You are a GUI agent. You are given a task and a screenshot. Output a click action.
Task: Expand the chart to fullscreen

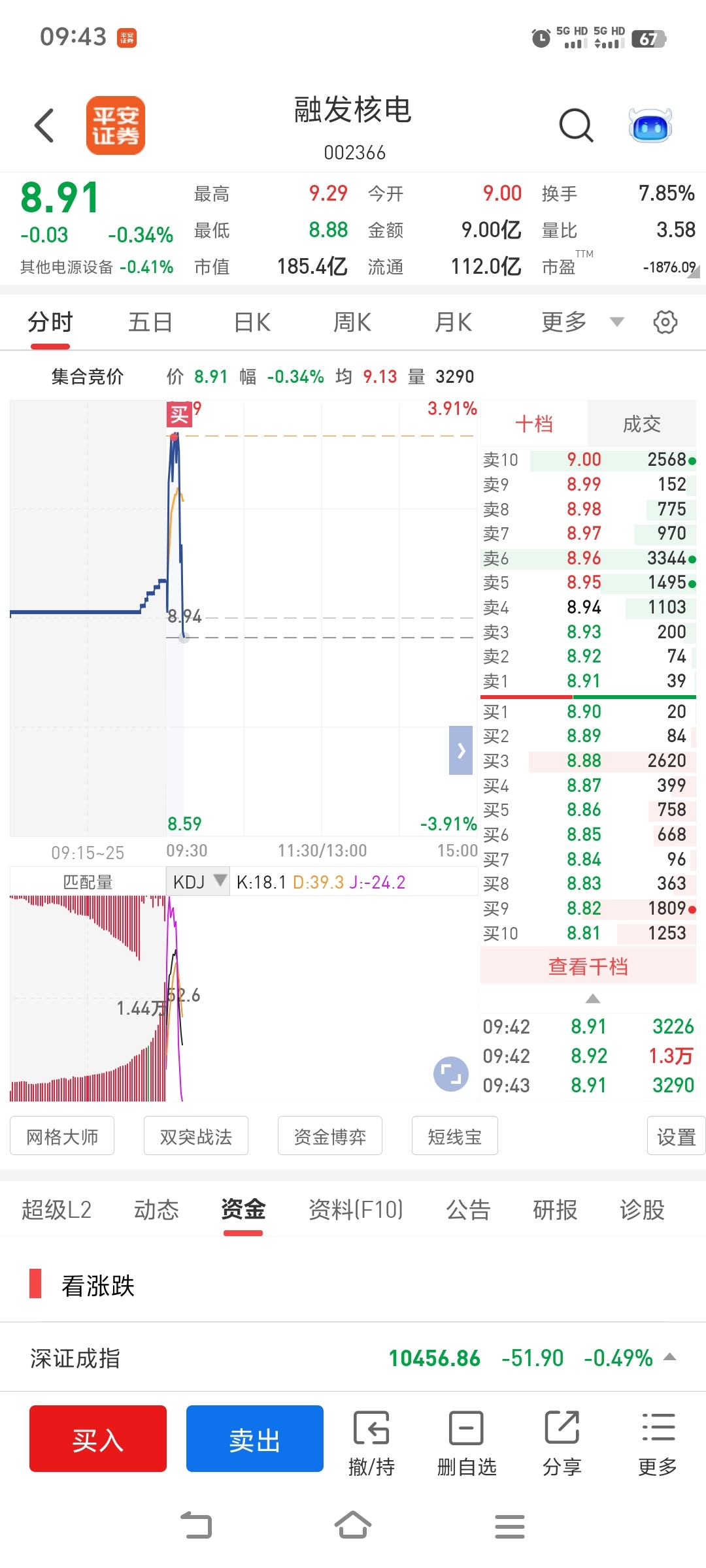tap(451, 1073)
